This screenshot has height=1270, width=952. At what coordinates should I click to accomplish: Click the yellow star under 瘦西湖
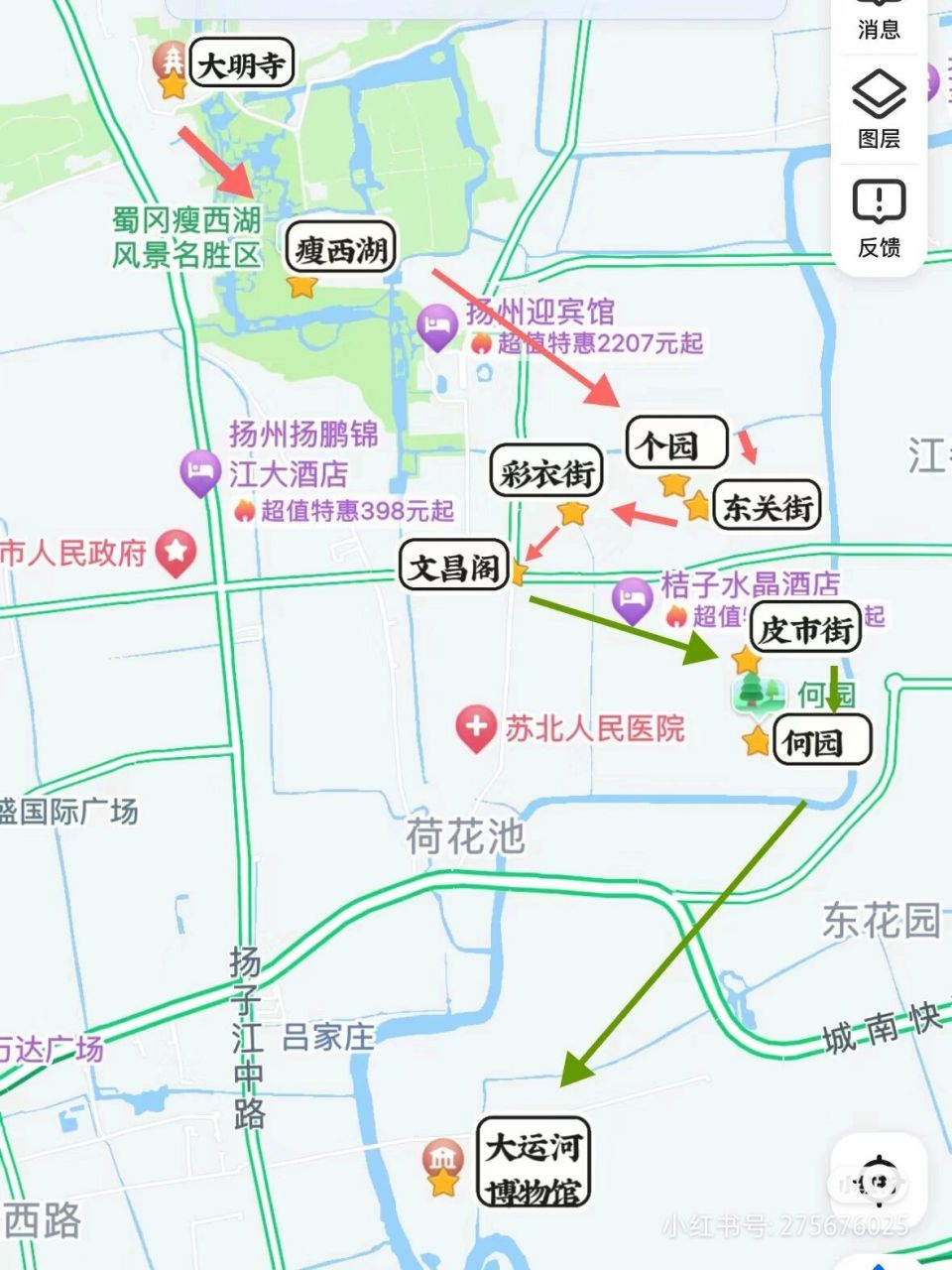click(x=302, y=285)
